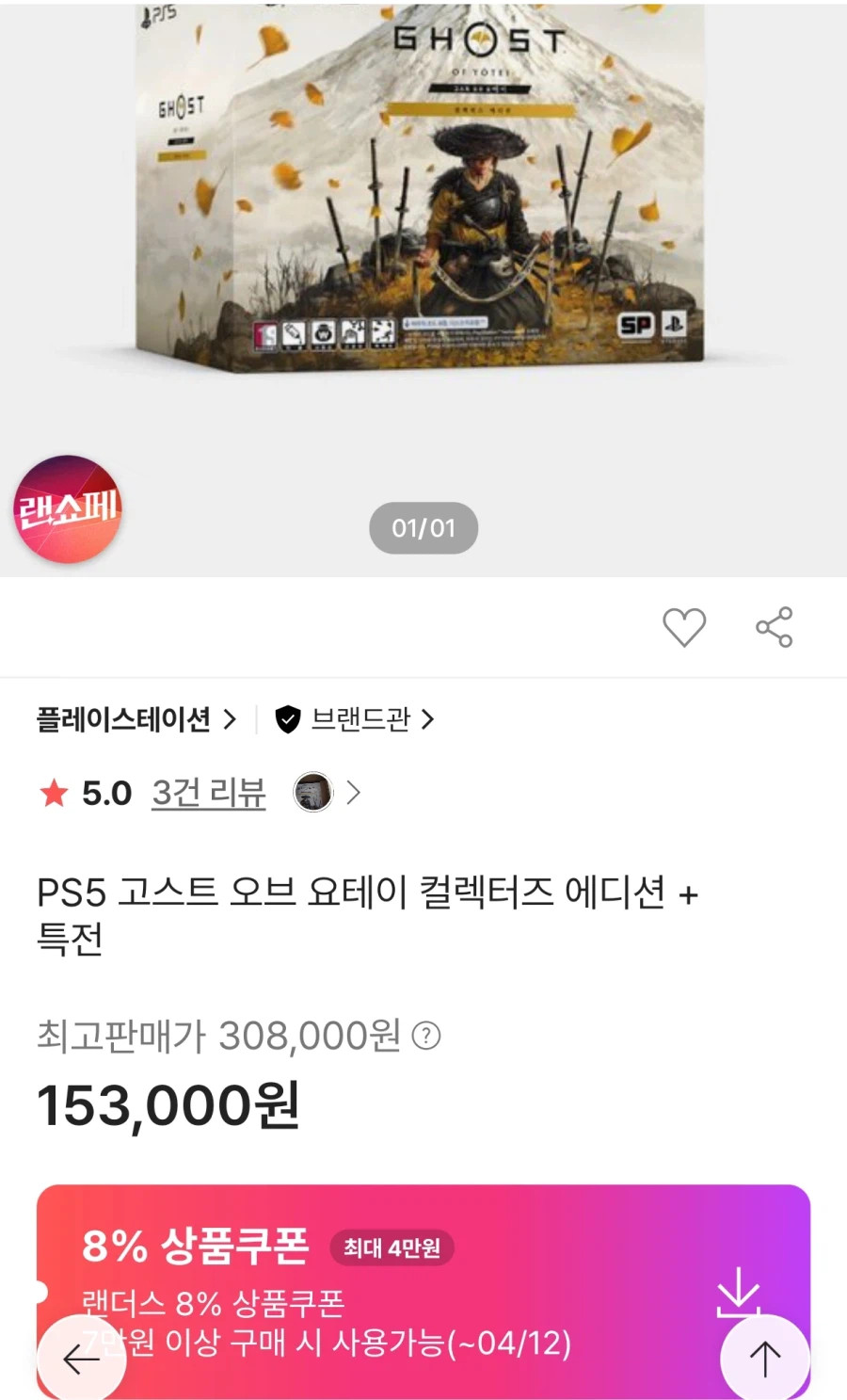The width and height of the screenshot is (847, 1400).
Task: Open the 3건 리뷰 reviews link
Action: [208, 792]
